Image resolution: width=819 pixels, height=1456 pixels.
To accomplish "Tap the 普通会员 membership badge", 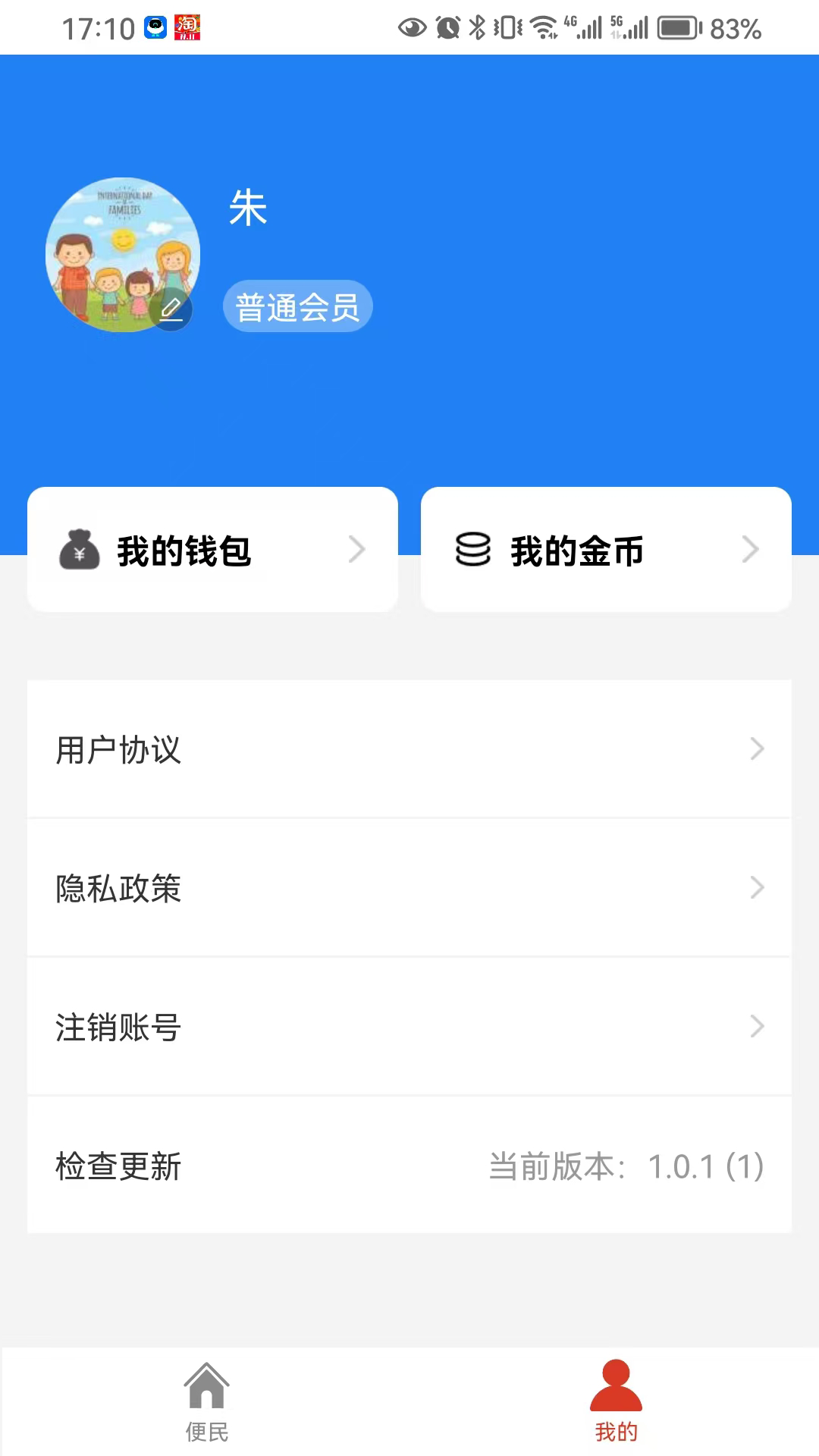I will [297, 305].
